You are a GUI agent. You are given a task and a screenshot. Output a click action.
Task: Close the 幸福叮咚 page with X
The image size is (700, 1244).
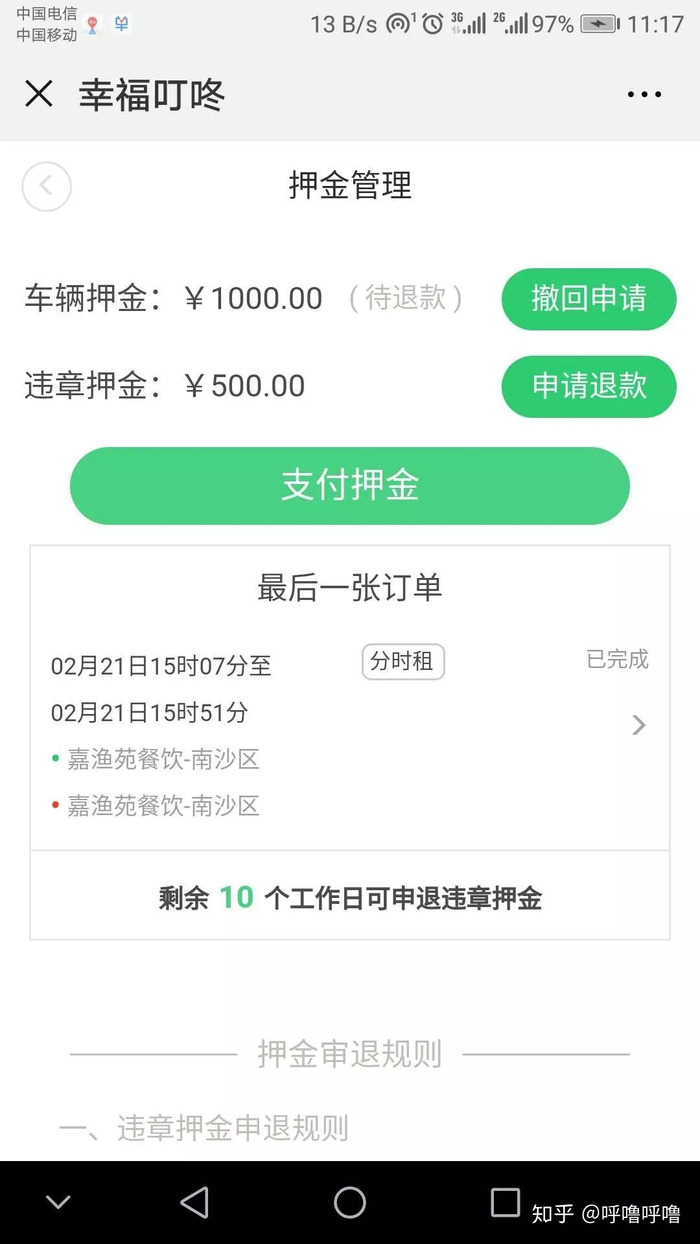[38, 94]
